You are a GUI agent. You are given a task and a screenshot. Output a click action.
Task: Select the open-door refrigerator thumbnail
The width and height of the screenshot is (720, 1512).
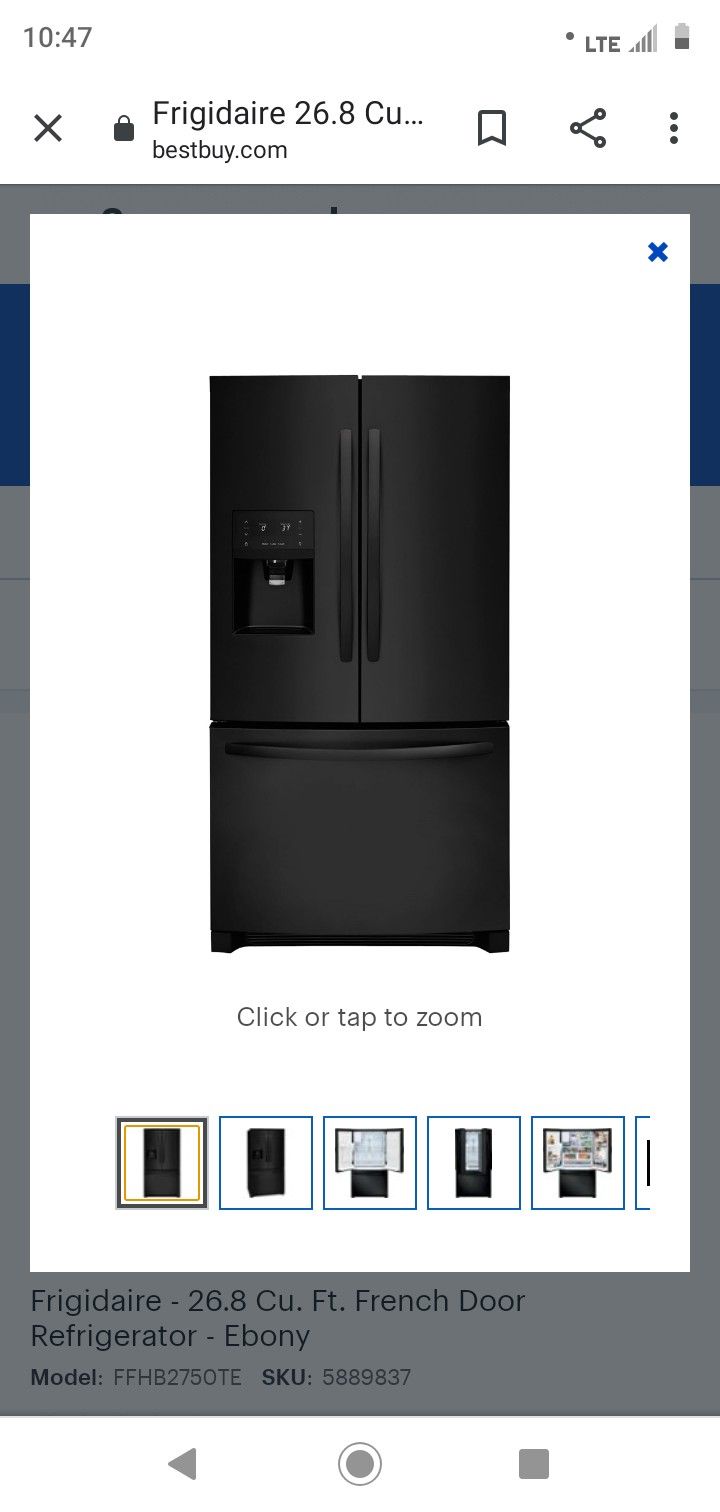click(369, 1162)
